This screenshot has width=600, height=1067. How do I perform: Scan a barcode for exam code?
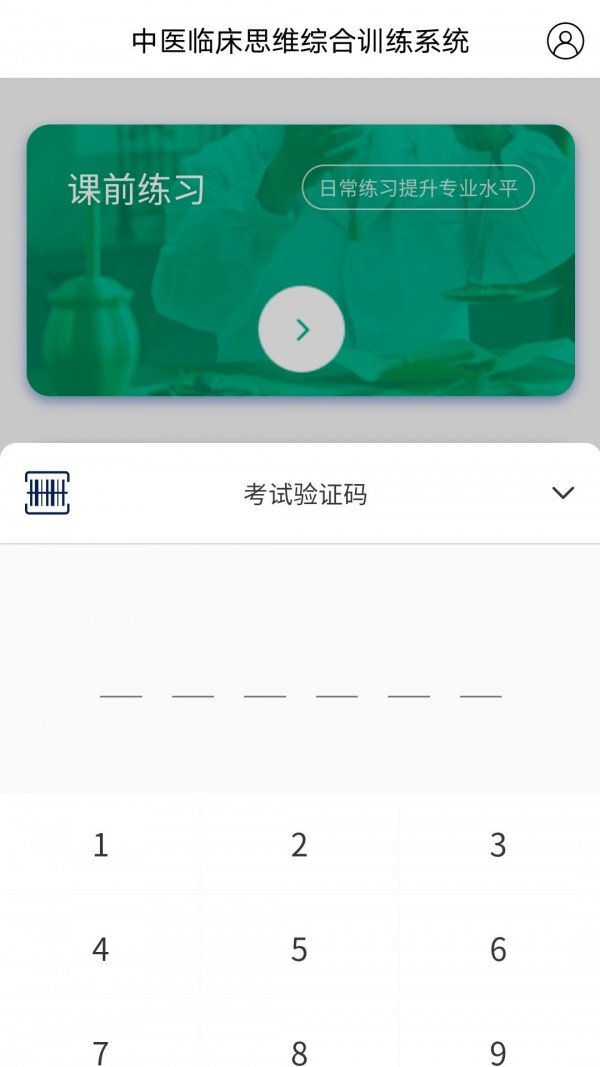47,493
